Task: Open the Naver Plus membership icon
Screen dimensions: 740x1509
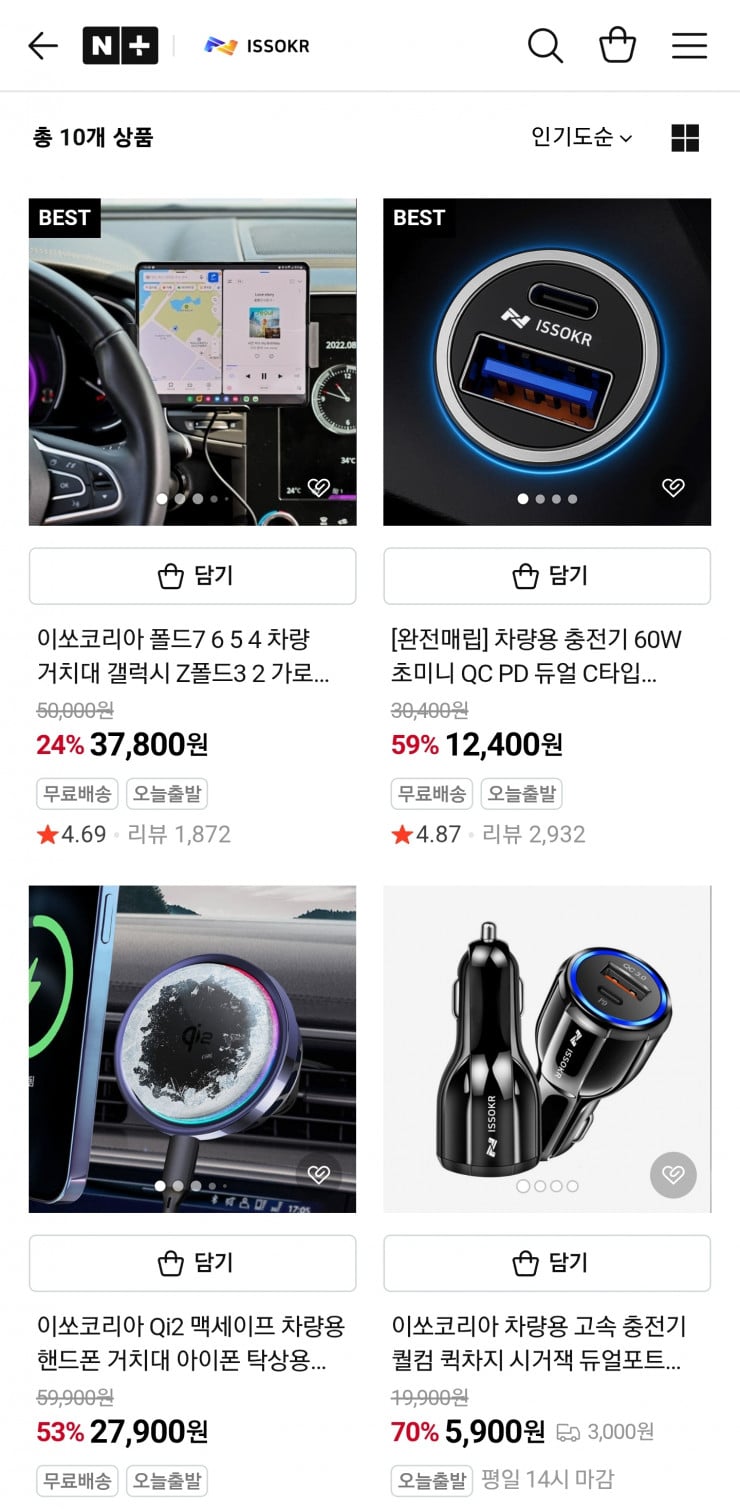Action: pyautogui.click(x=119, y=45)
